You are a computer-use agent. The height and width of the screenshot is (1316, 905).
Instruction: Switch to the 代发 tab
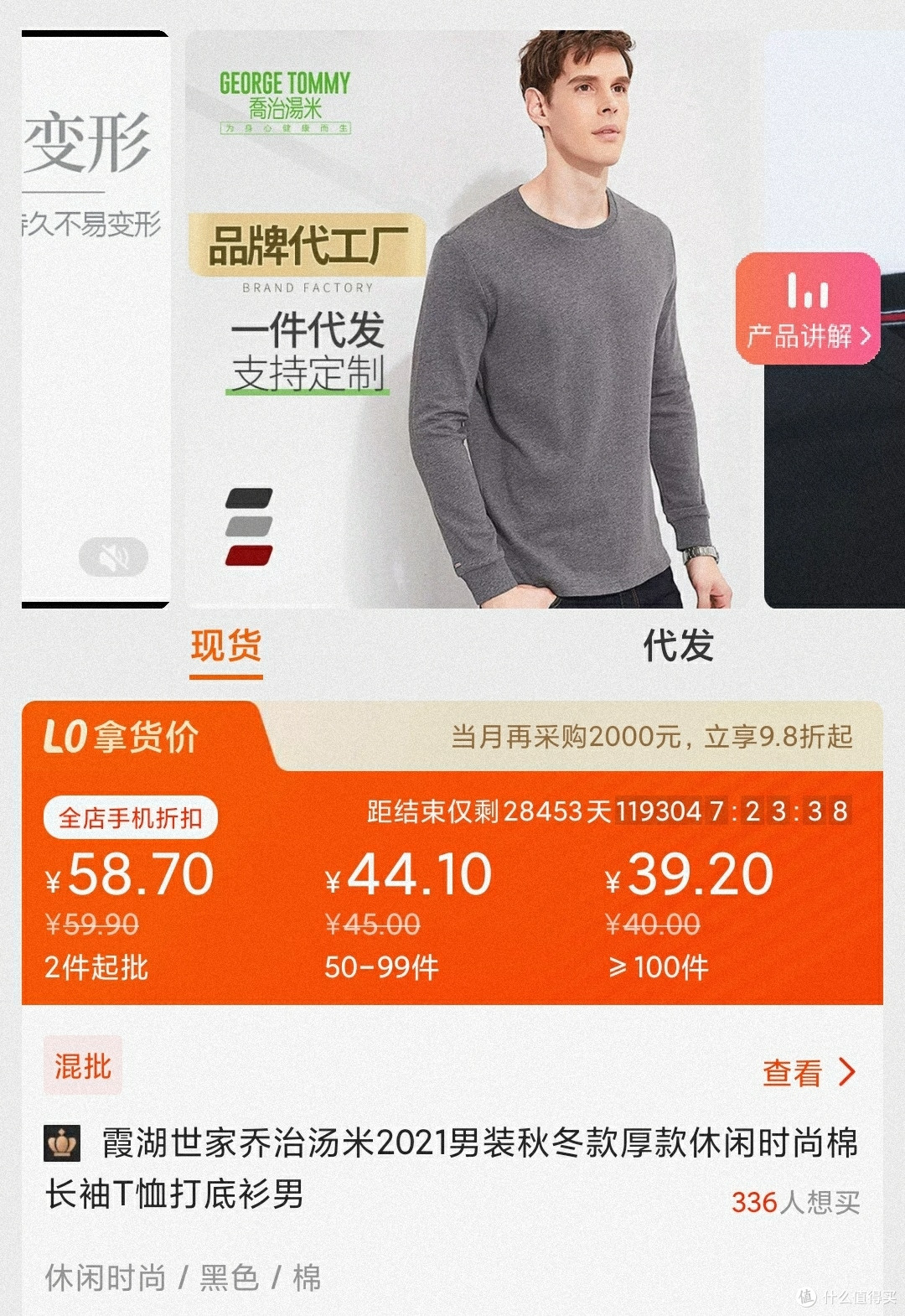678,646
